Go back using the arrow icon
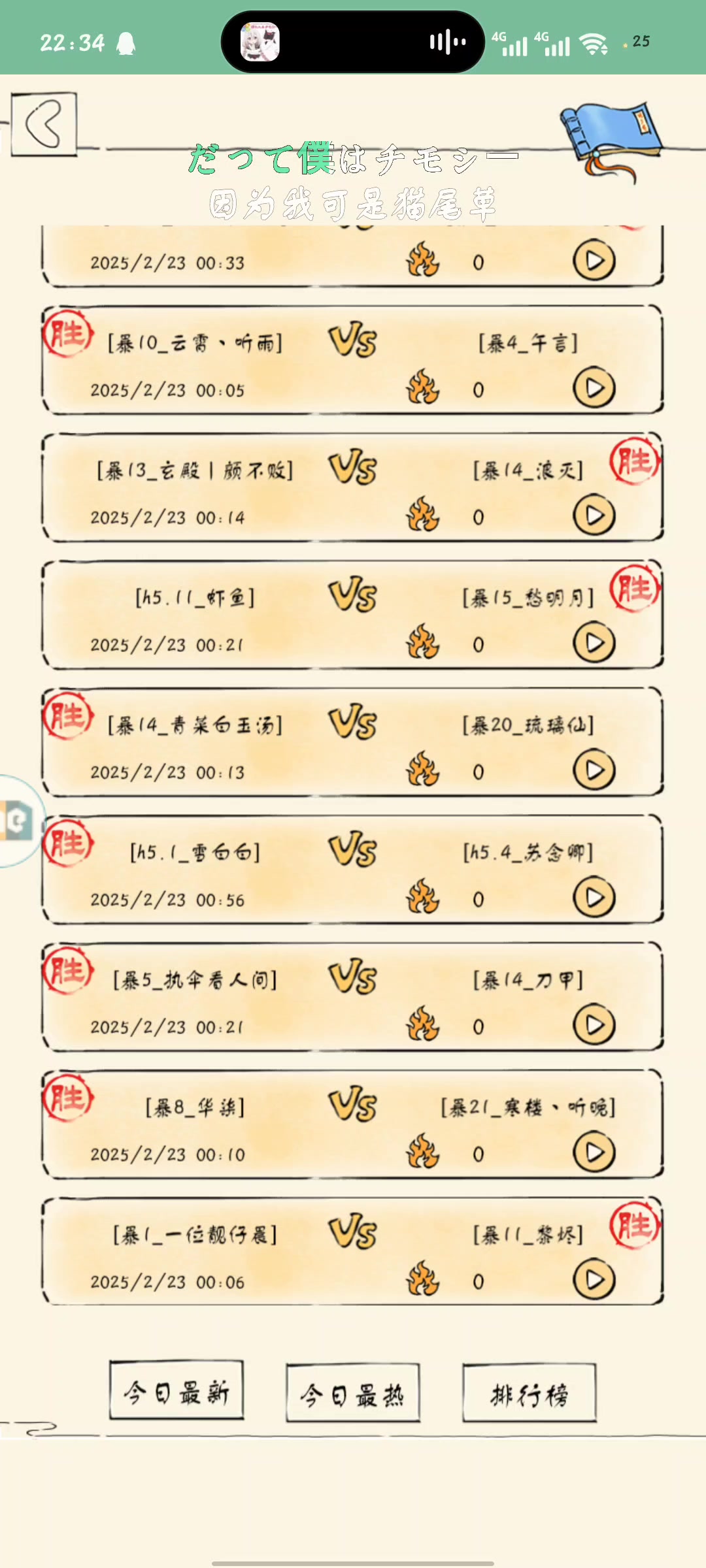The image size is (706, 1568). point(44,123)
